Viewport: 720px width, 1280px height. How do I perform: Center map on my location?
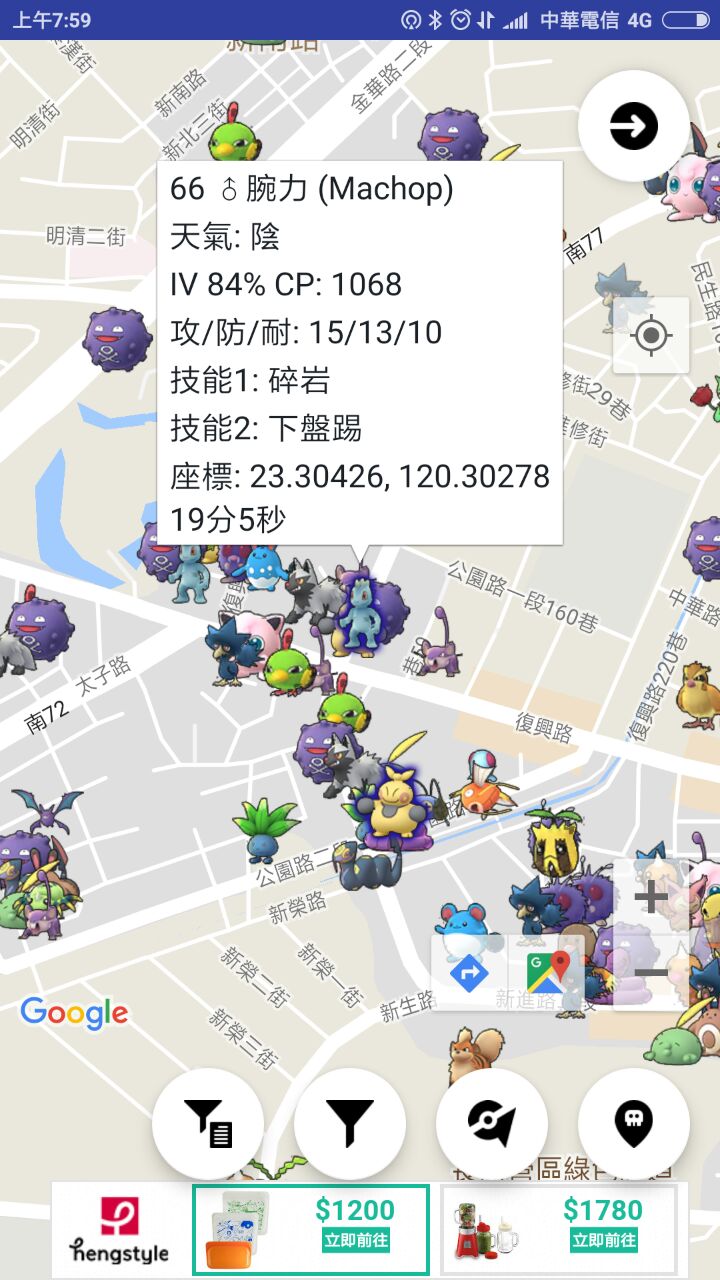tap(651, 335)
